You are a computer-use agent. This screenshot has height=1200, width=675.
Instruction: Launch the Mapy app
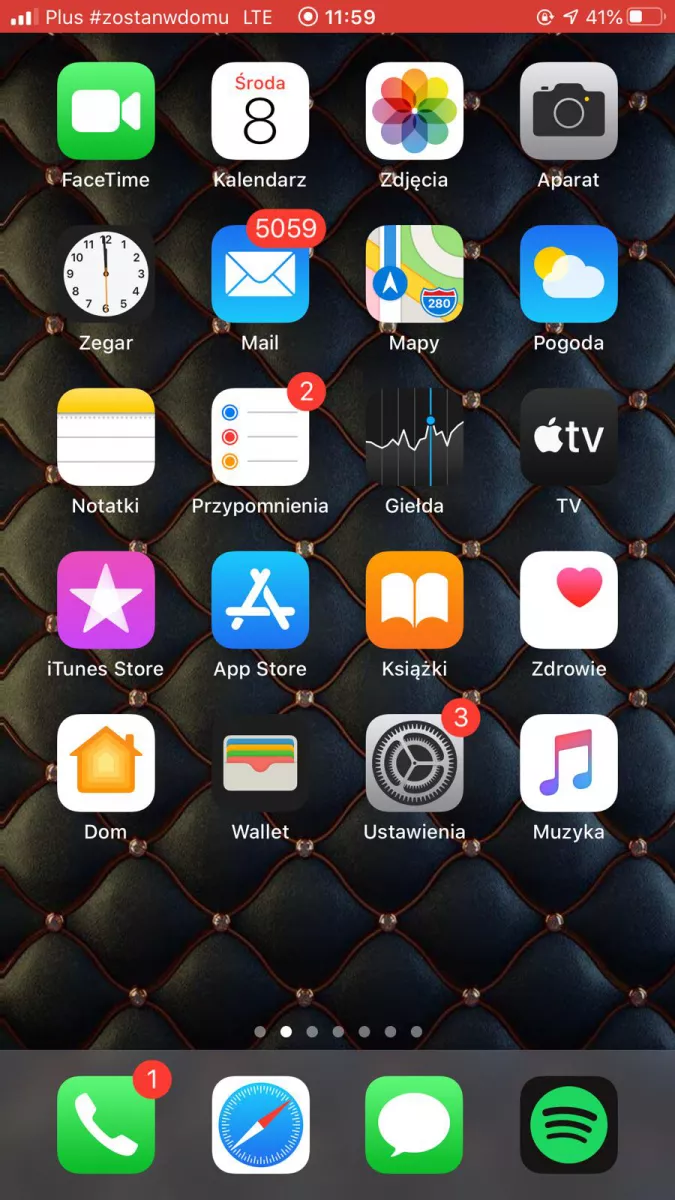pos(414,274)
